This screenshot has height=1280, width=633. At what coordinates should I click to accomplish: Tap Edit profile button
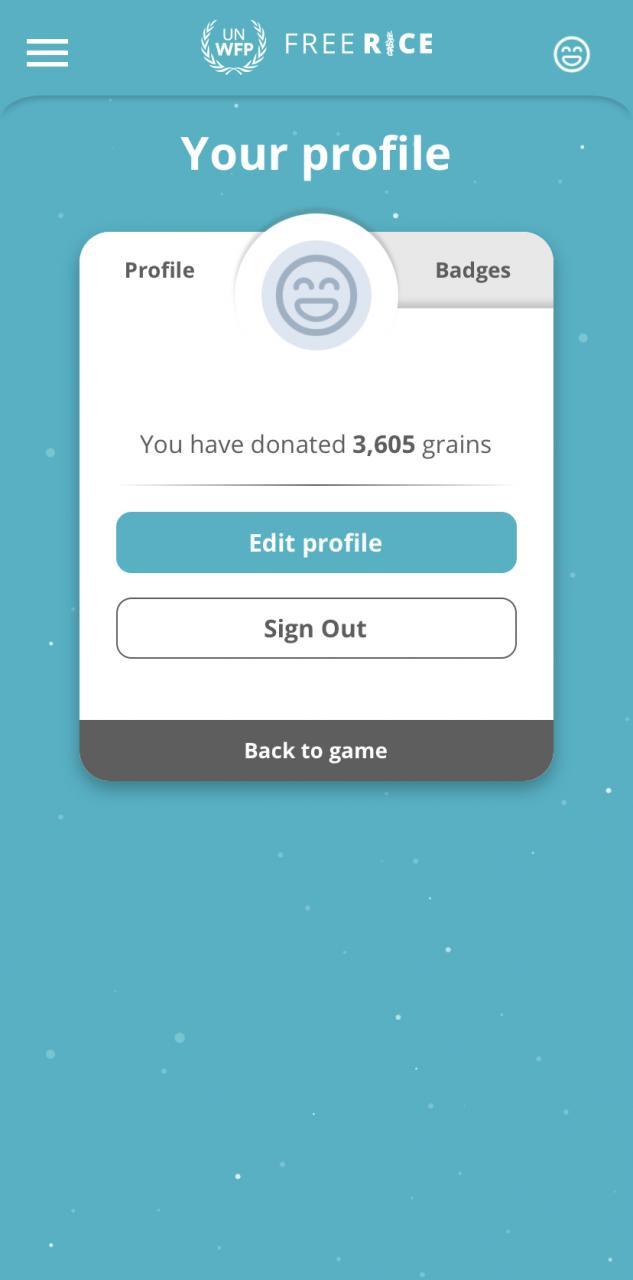point(316,543)
